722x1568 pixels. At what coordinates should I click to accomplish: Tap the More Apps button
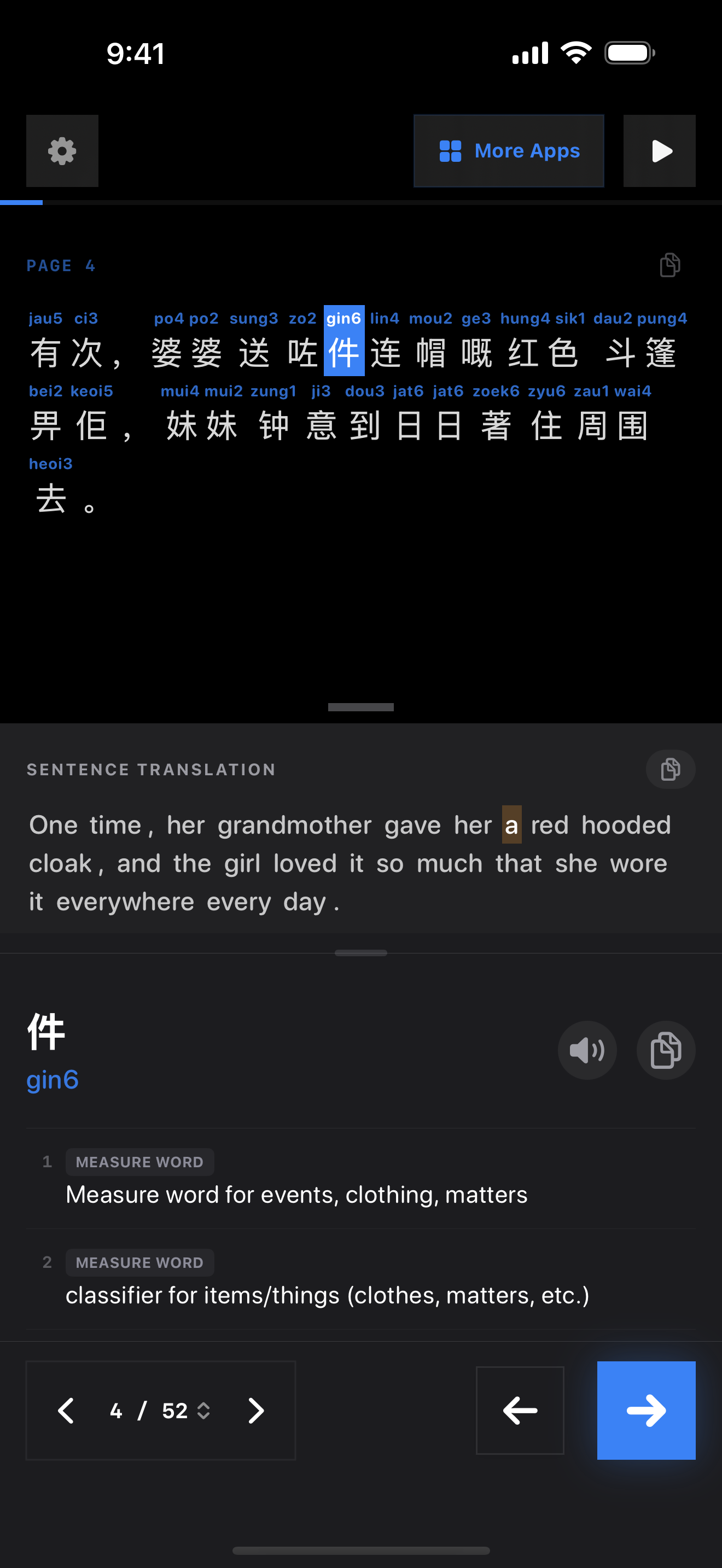508,151
